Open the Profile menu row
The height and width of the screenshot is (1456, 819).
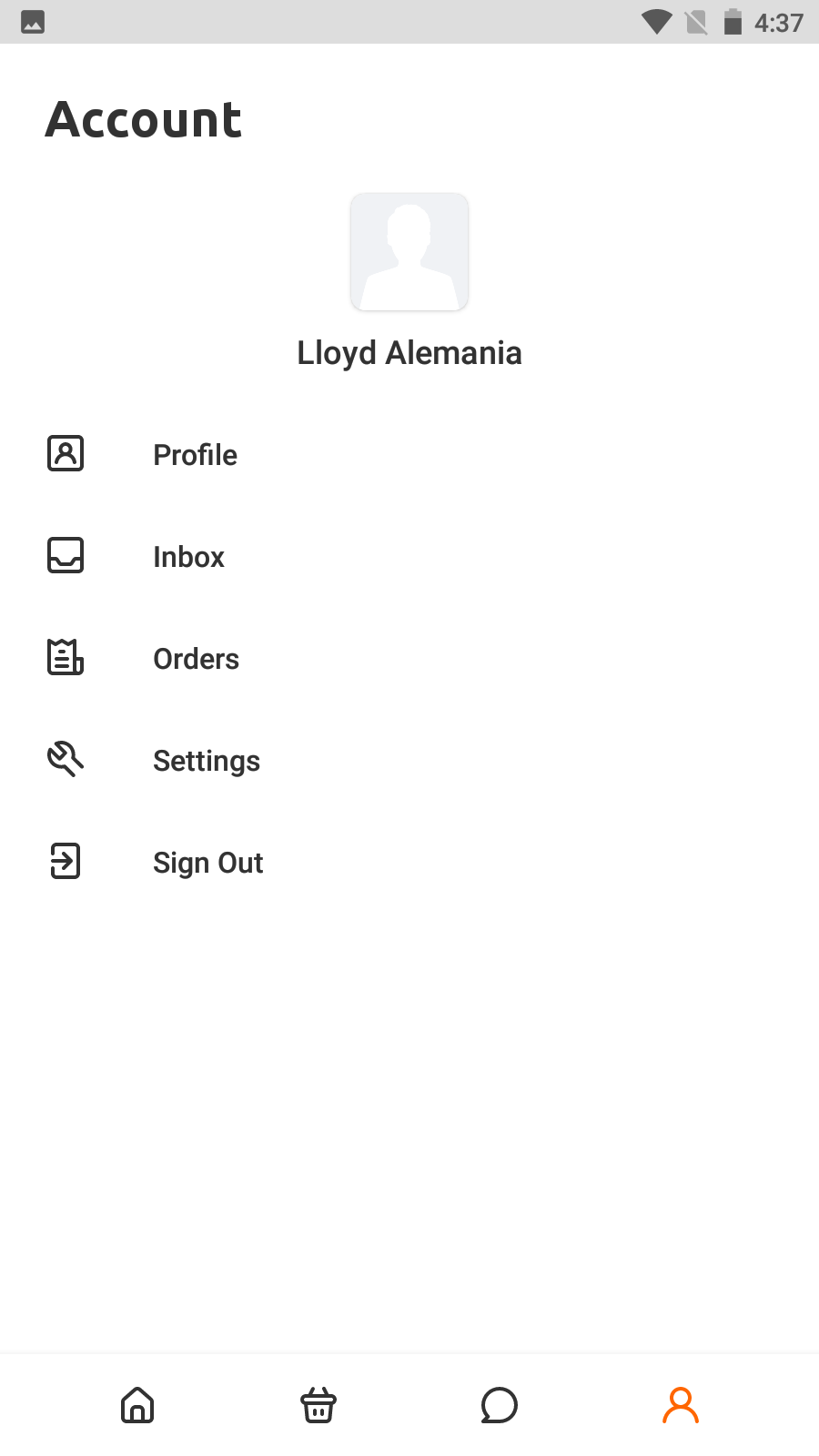(195, 454)
